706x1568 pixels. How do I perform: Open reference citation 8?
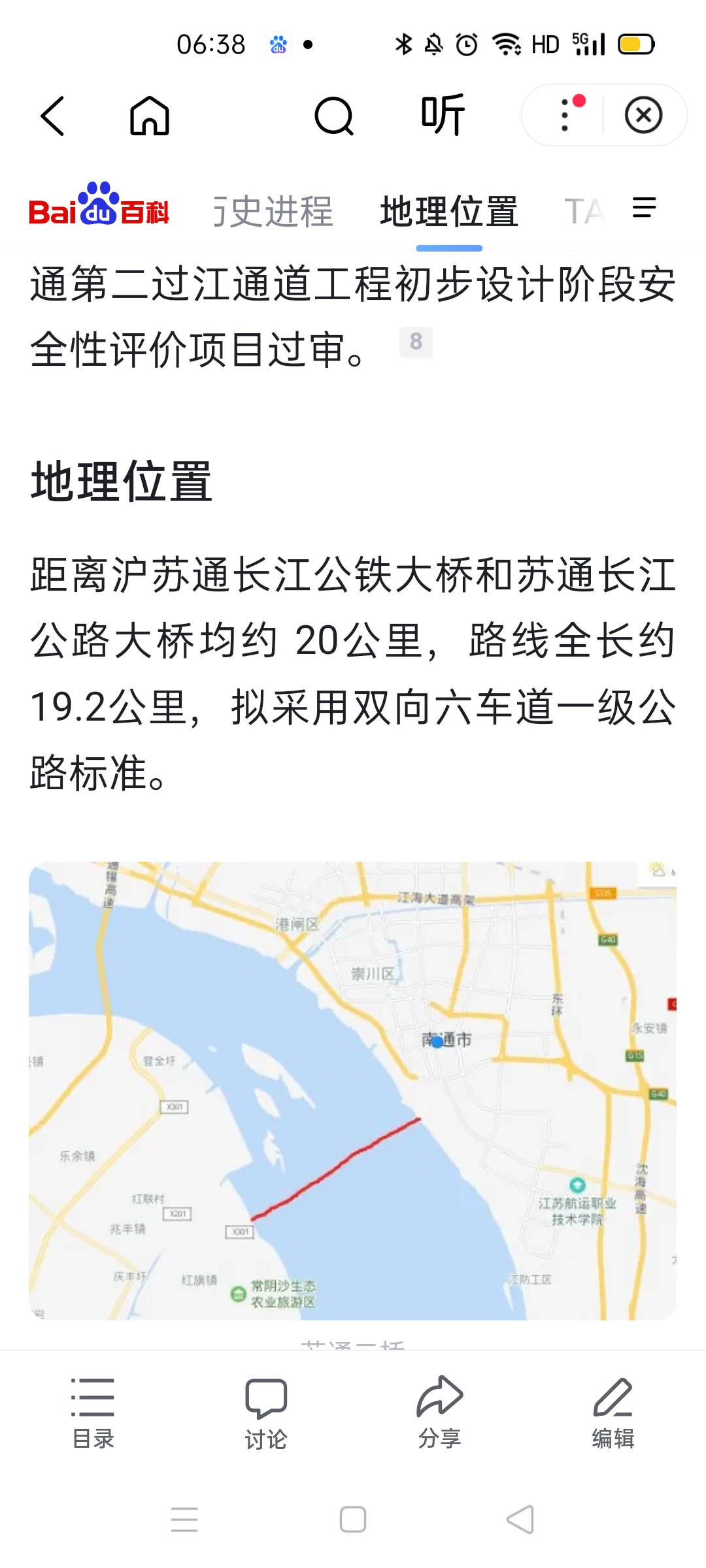point(416,342)
